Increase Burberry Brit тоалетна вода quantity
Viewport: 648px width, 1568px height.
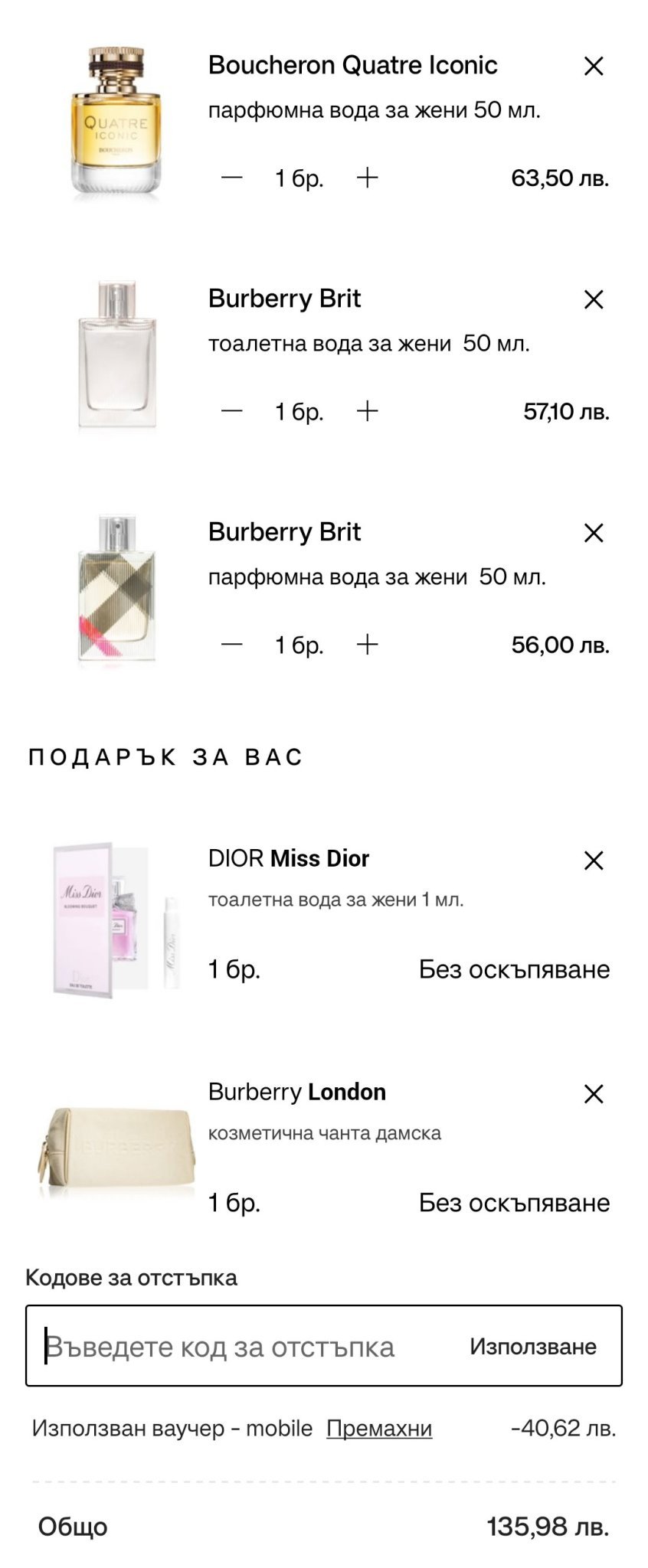click(368, 412)
